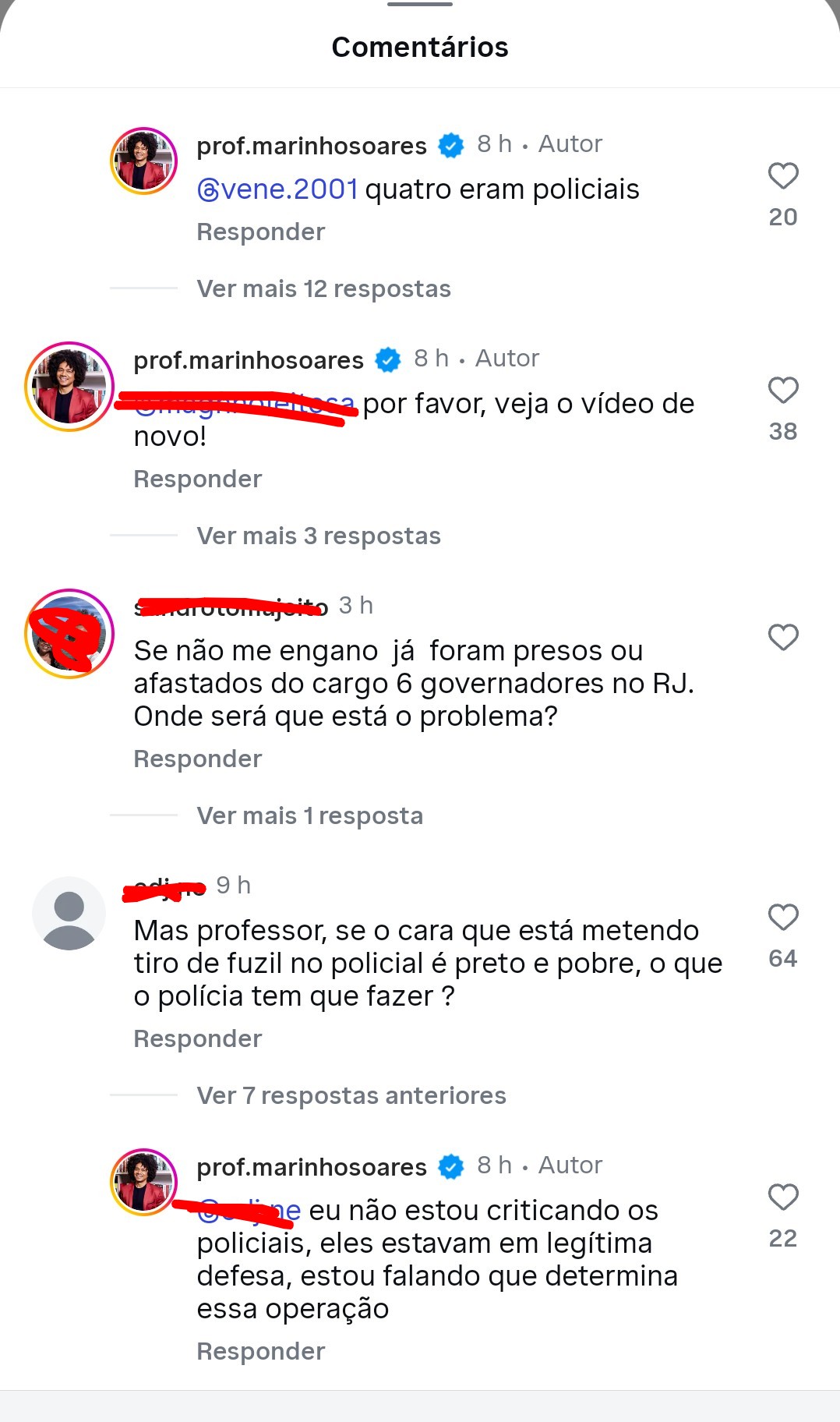Reply to 'por favor, veja o vídeo de novo'

click(x=197, y=479)
